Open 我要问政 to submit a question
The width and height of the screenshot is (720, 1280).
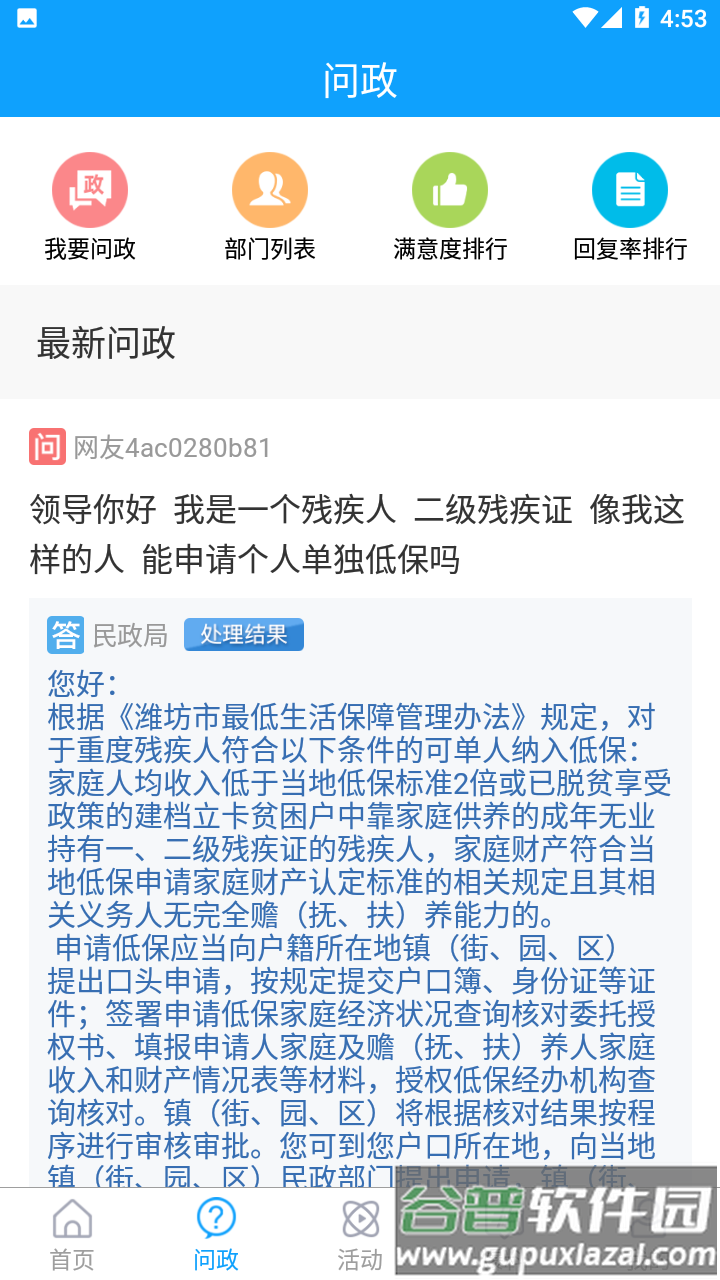(90, 207)
